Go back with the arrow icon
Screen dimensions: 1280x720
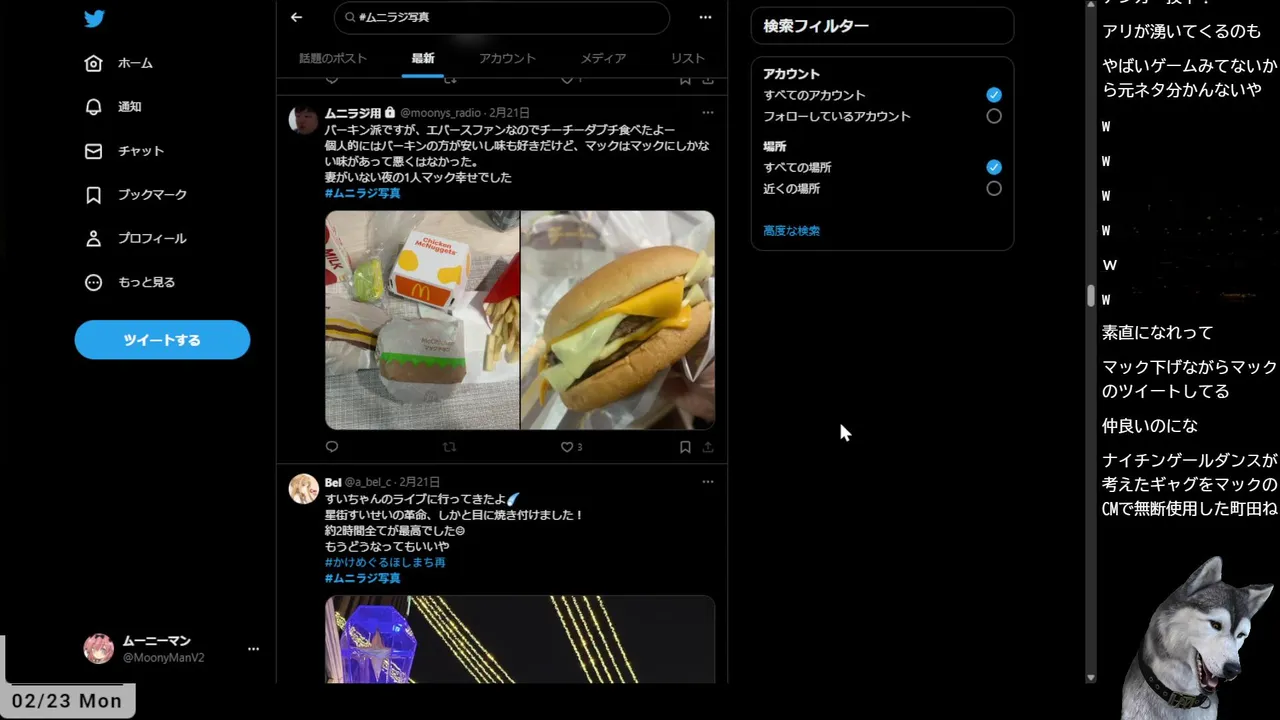[296, 17]
